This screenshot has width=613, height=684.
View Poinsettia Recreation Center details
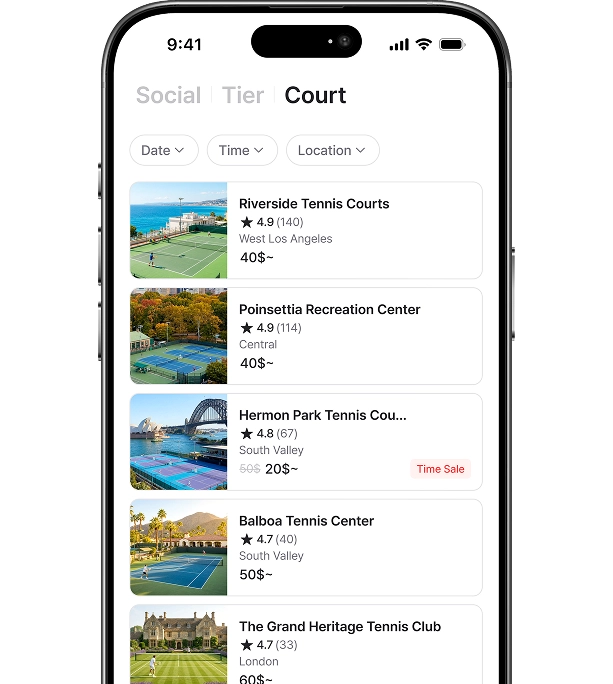[306, 336]
